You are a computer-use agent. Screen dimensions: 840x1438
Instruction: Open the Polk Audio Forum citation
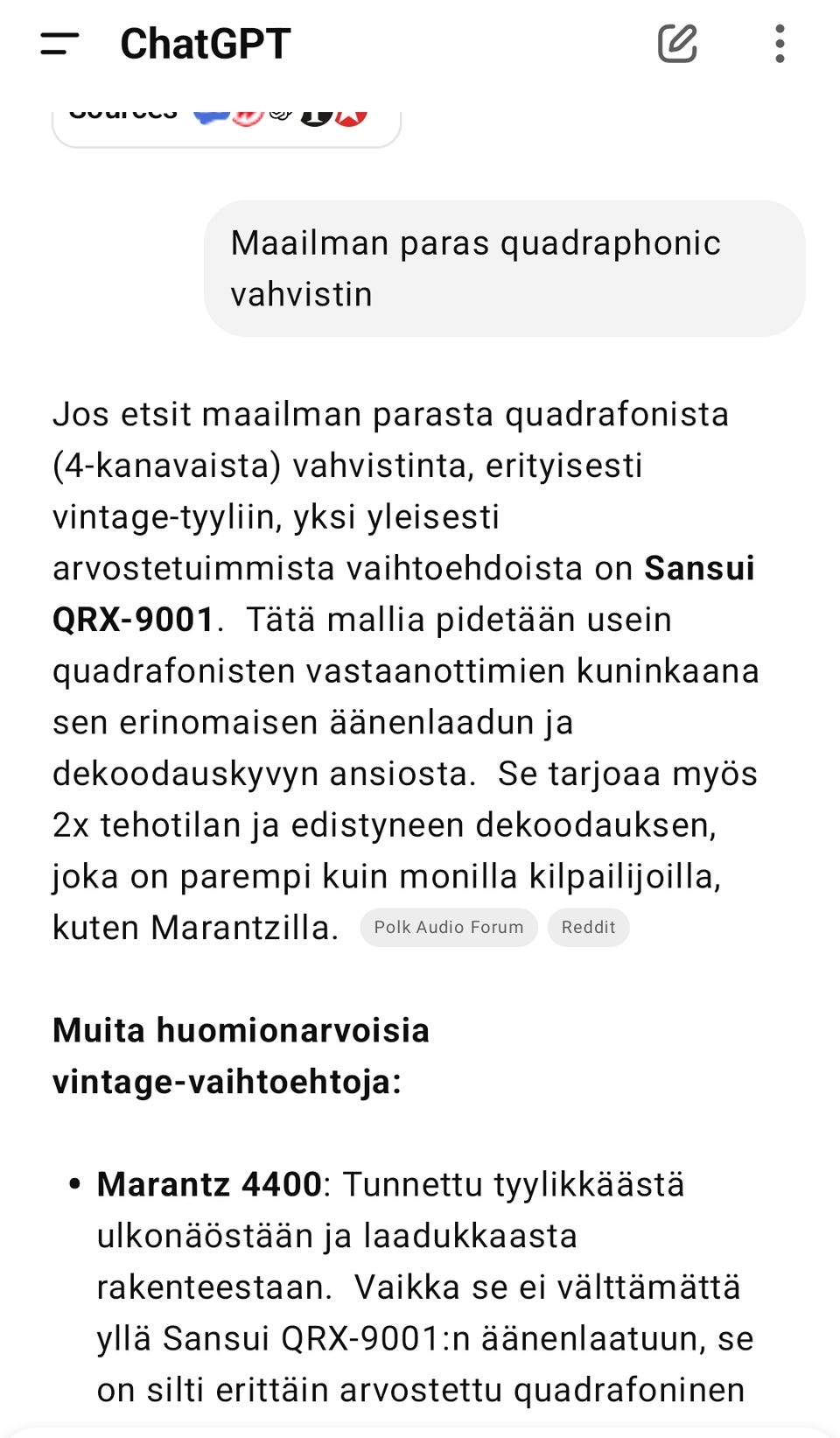(x=448, y=927)
